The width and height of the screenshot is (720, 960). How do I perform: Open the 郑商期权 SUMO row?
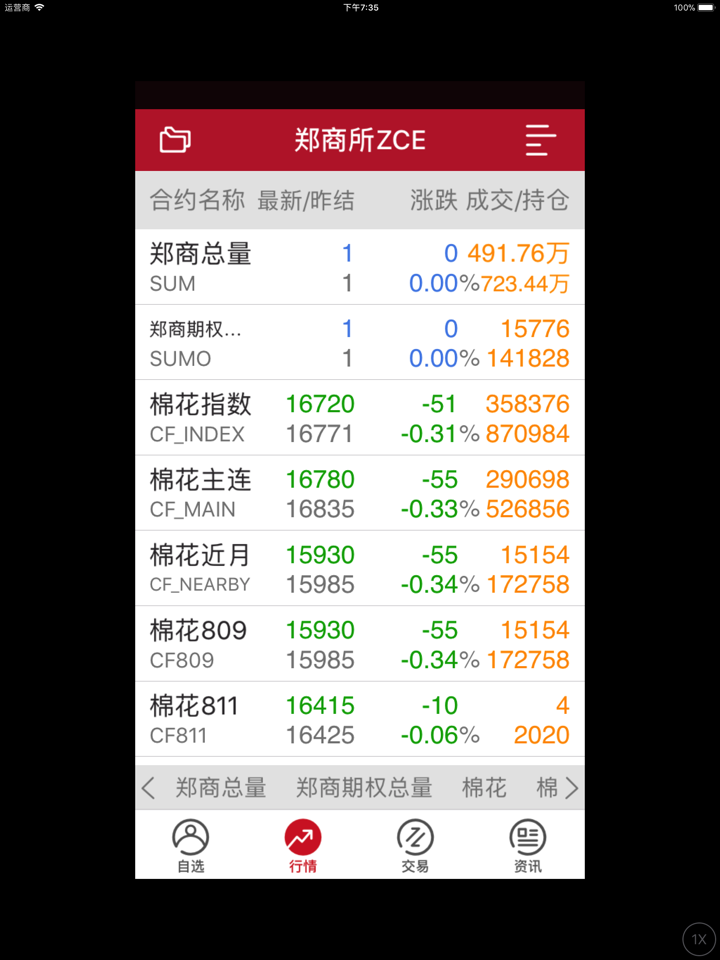[x=360, y=343]
